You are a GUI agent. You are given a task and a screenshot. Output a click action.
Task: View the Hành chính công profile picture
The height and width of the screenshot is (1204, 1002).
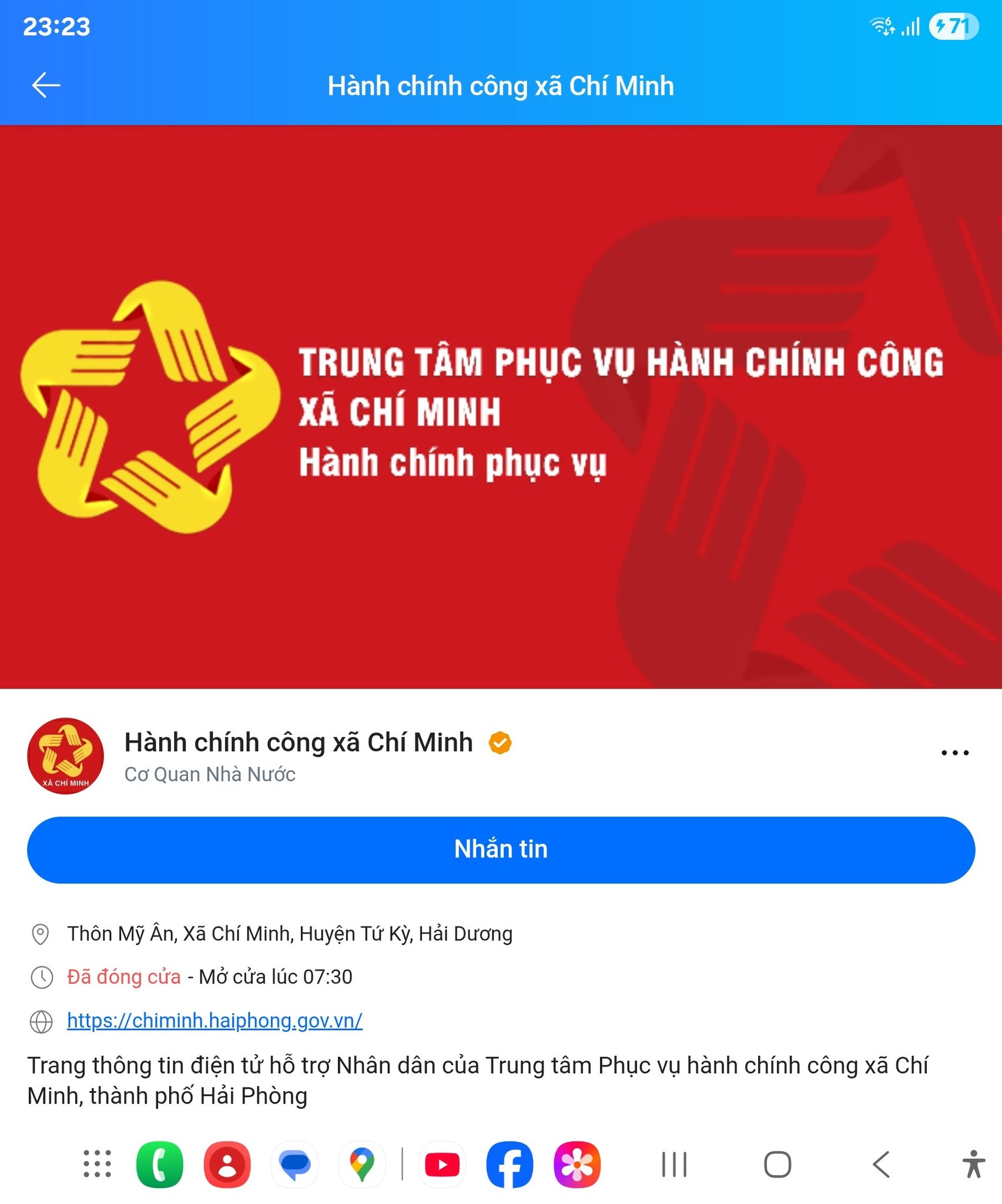(x=65, y=755)
